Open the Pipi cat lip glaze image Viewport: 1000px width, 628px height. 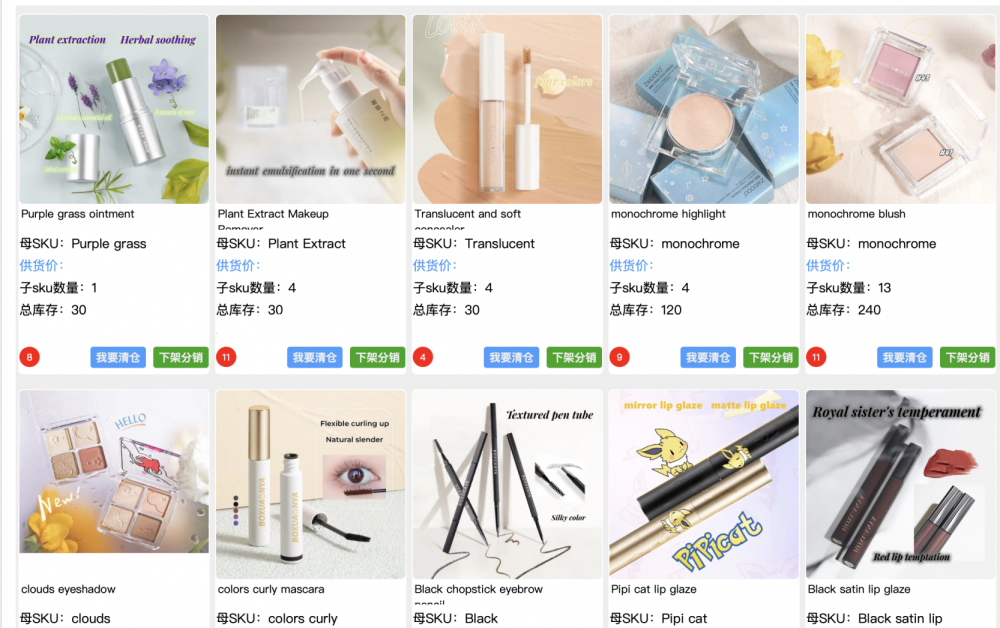704,484
